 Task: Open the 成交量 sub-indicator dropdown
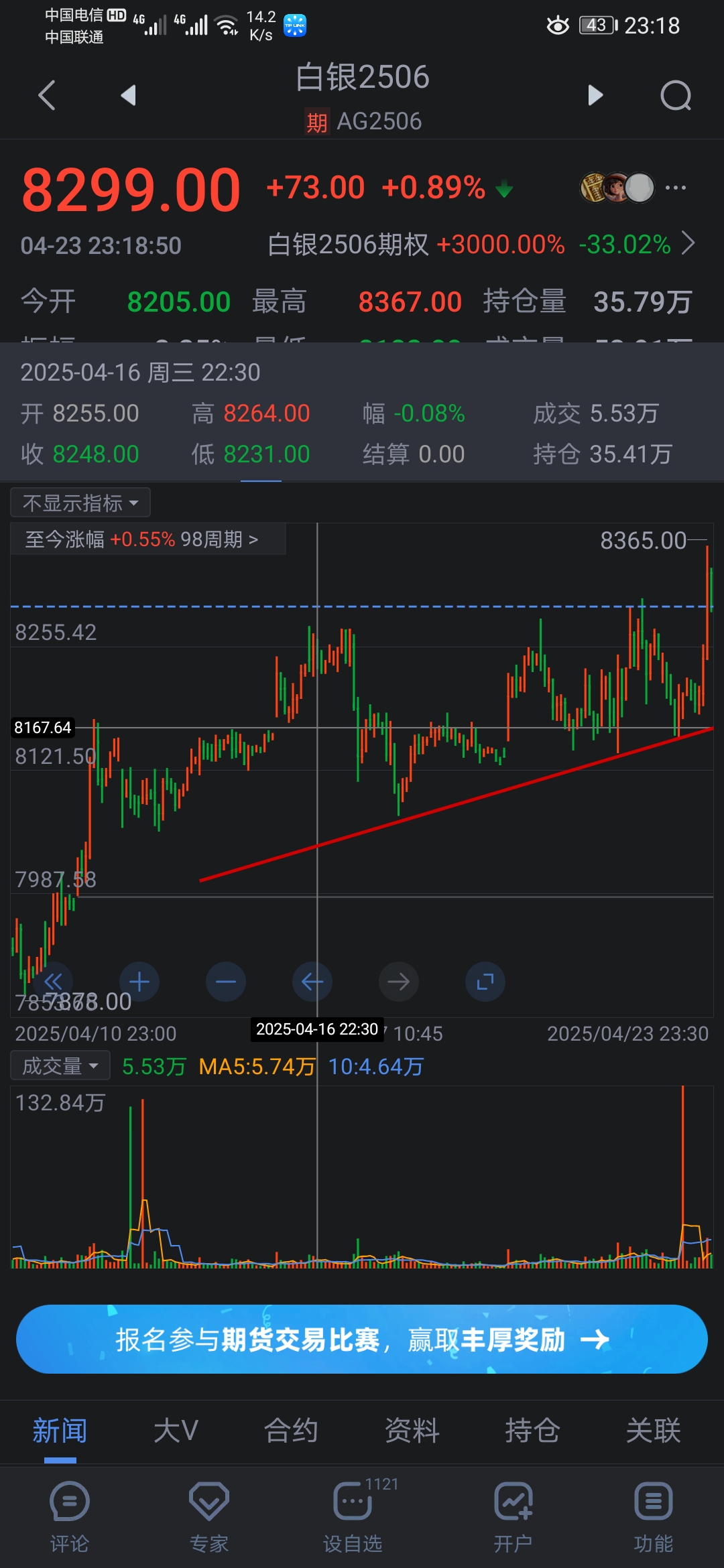pos(60,1065)
